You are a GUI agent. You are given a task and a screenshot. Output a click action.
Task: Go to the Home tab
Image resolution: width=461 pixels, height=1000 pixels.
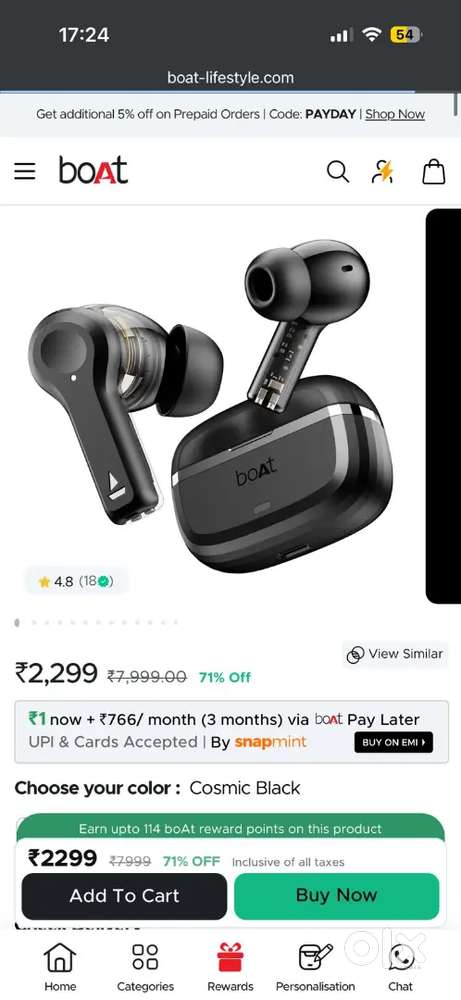tap(60, 966)
